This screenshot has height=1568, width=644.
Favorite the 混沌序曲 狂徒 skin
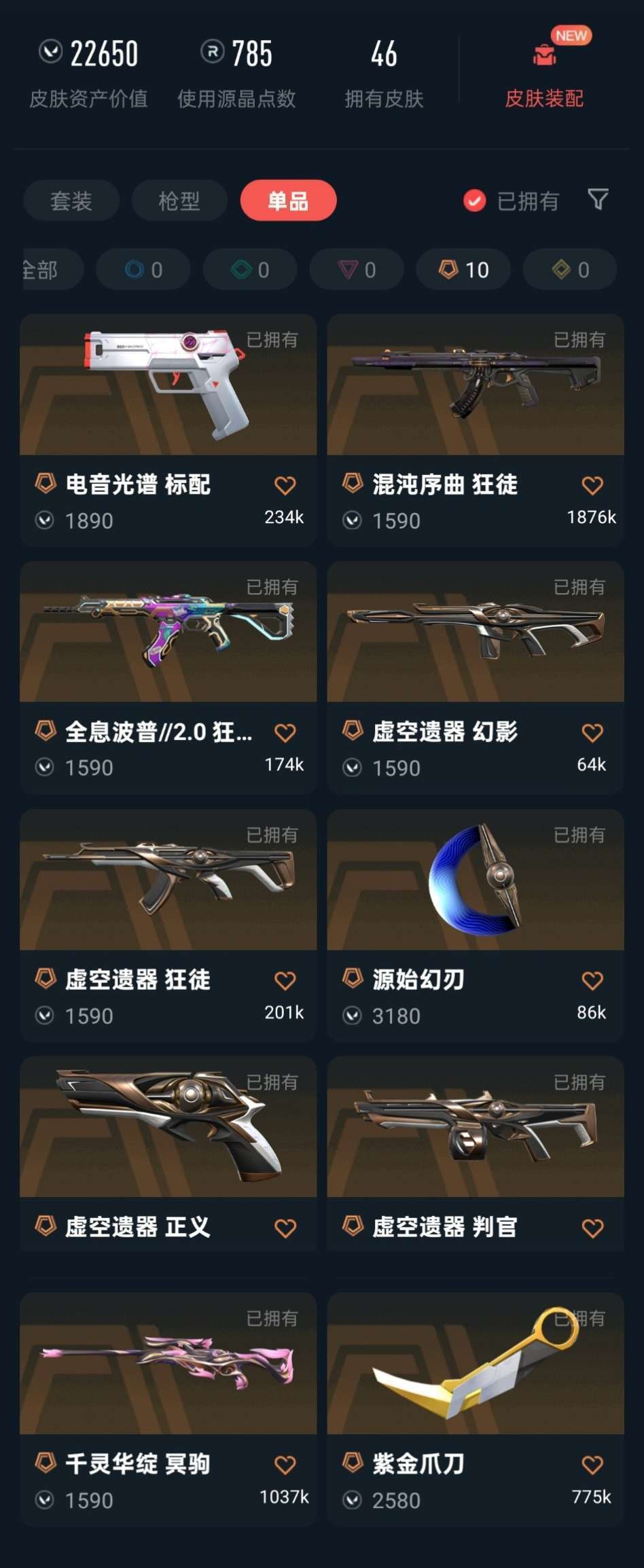pyautogui.click(x=592, y=485)
